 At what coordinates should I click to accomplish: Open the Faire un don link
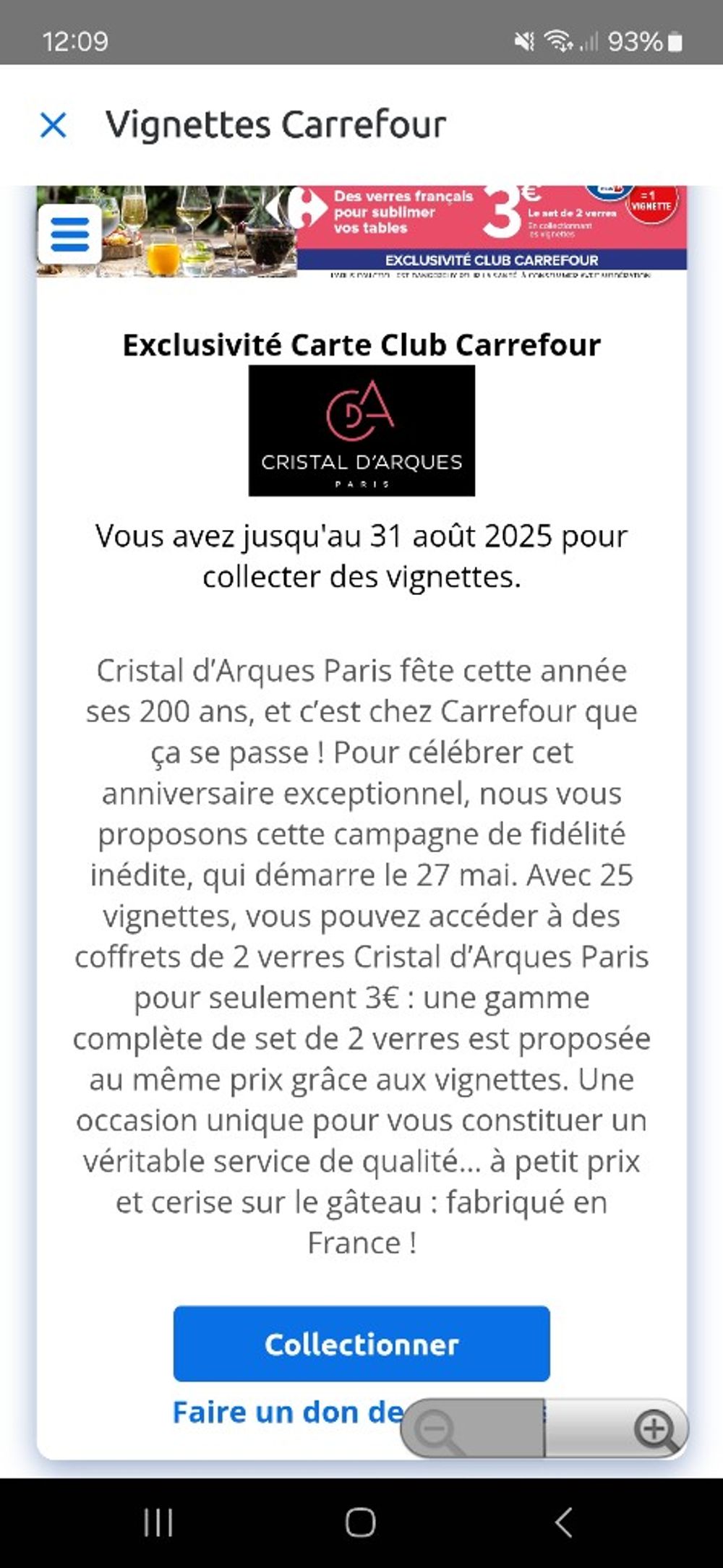coord(287,1412)
